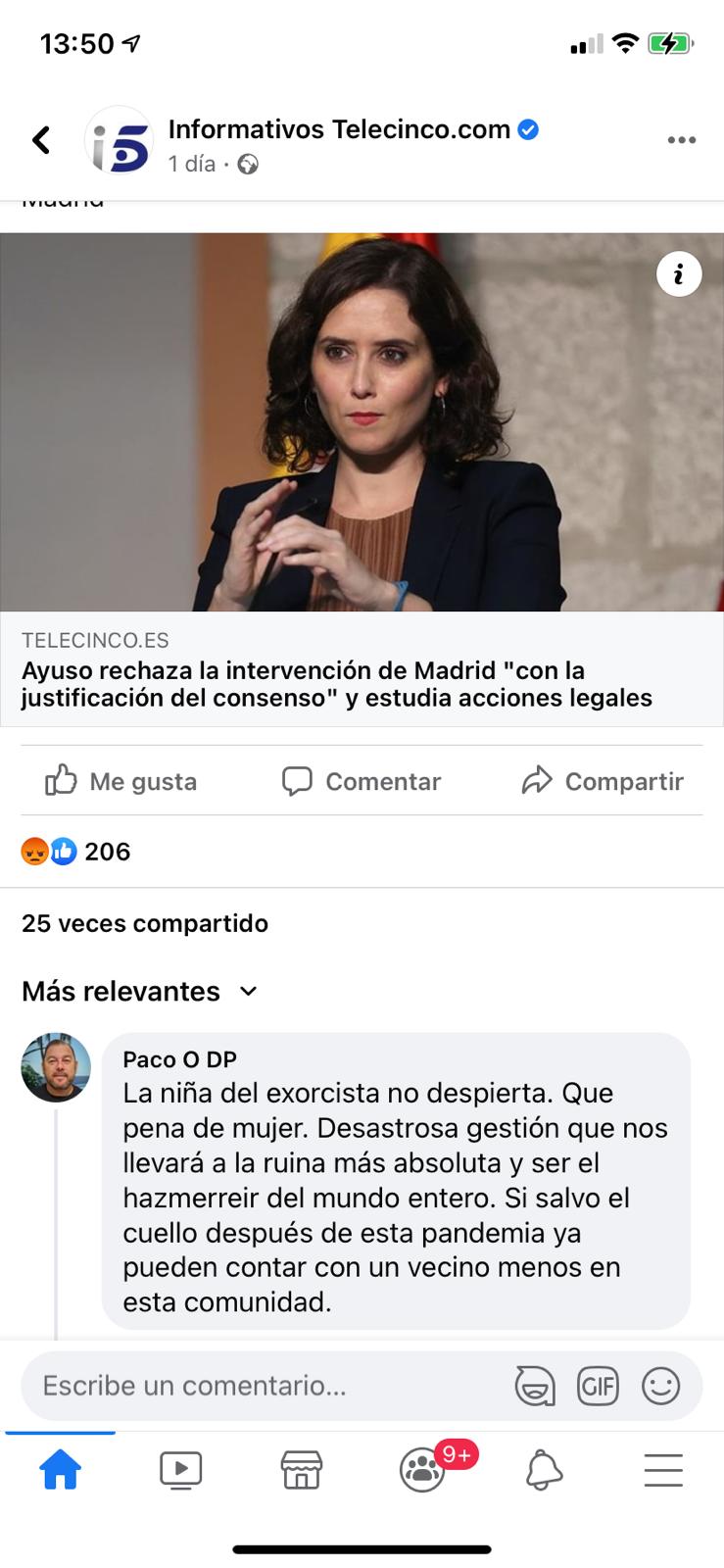
Task: Open the Informativos Telecinco.com page
Action: [x=338, y=129]
